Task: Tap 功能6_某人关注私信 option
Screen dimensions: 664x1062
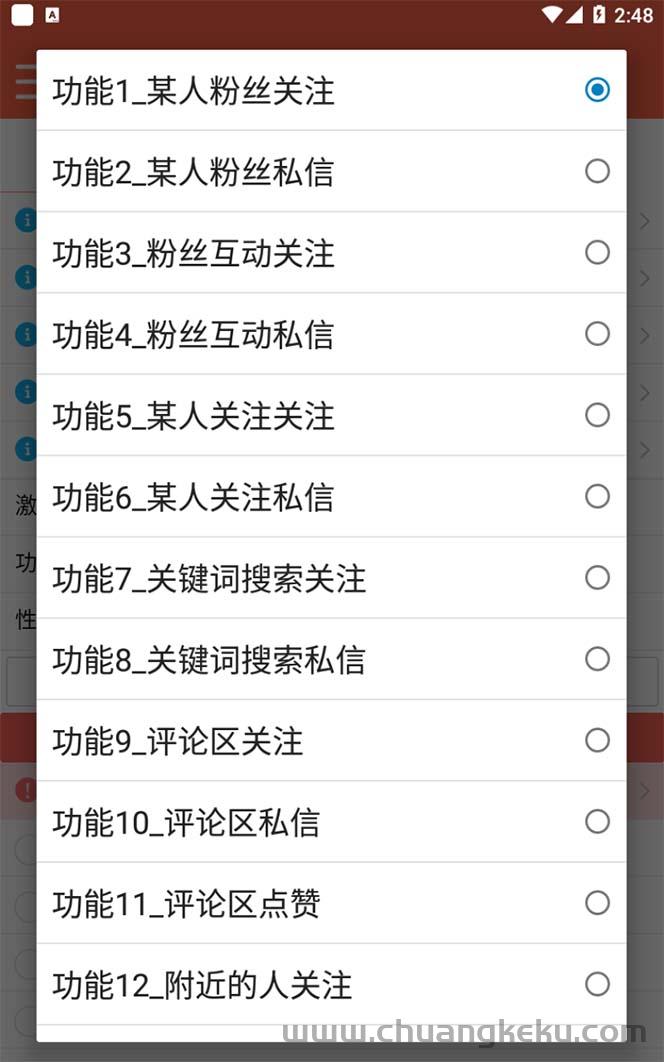Action: 331,497
